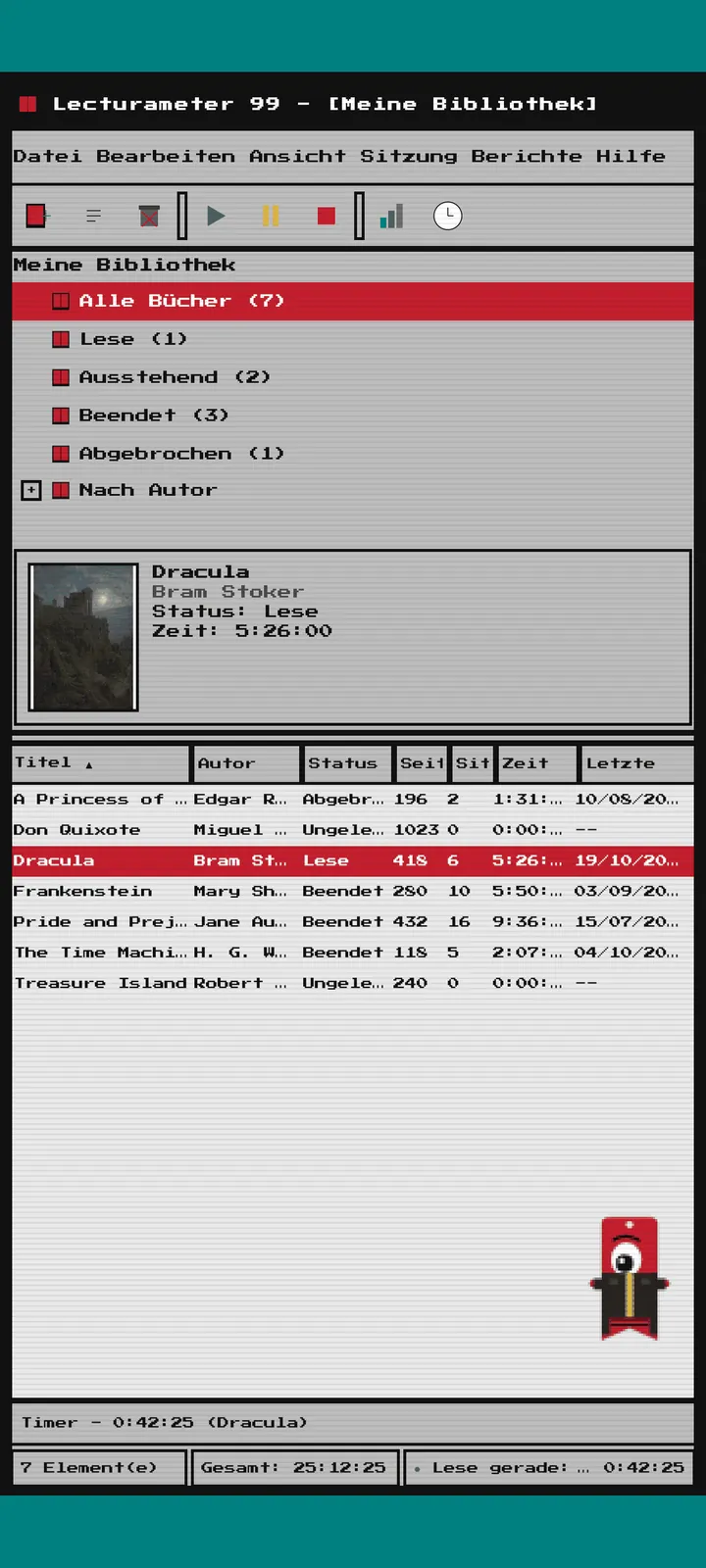
Task: Choose the Treasure Island entry
Action: [x=353, y=983]
